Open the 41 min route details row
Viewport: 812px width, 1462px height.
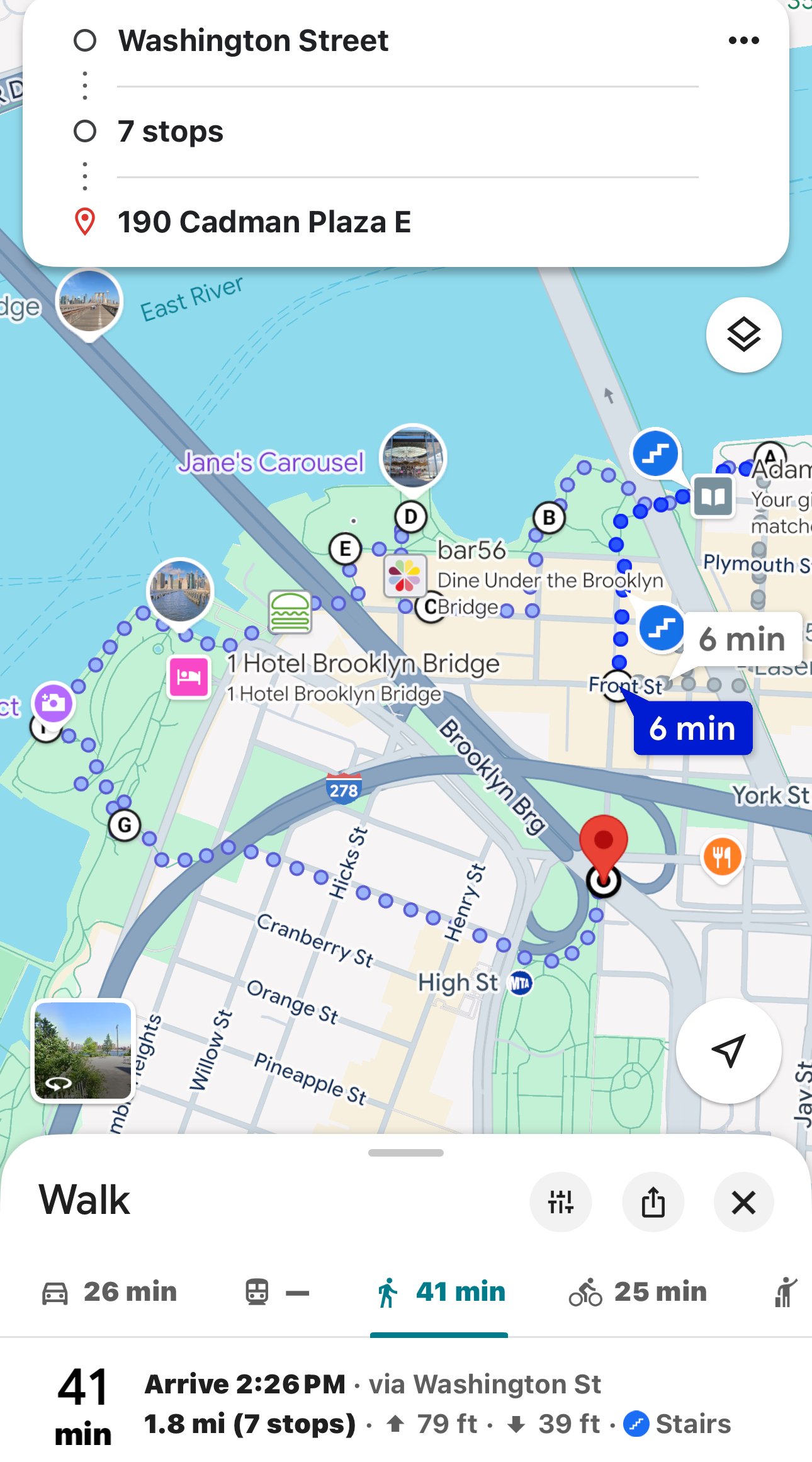pos(403,1404)
